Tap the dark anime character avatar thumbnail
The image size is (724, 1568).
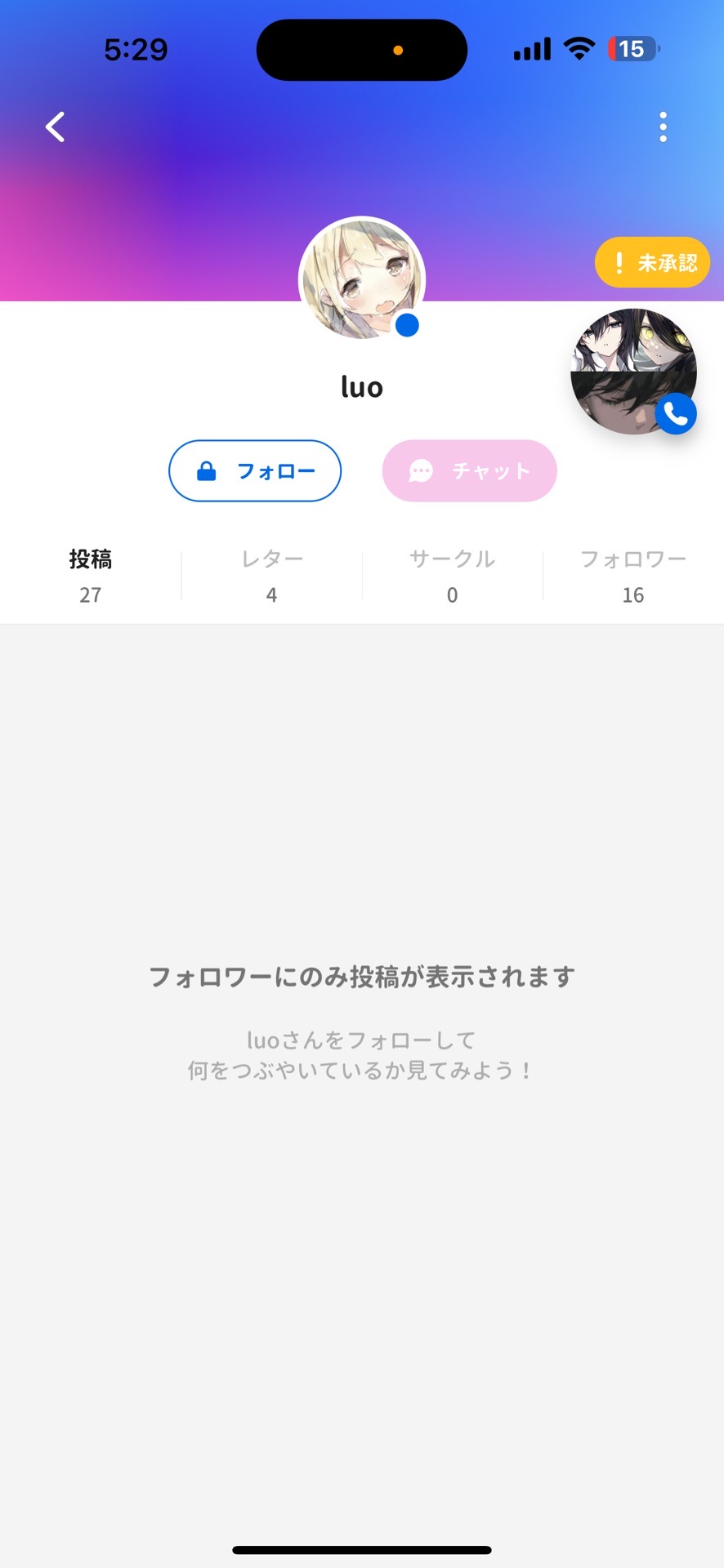633,374
